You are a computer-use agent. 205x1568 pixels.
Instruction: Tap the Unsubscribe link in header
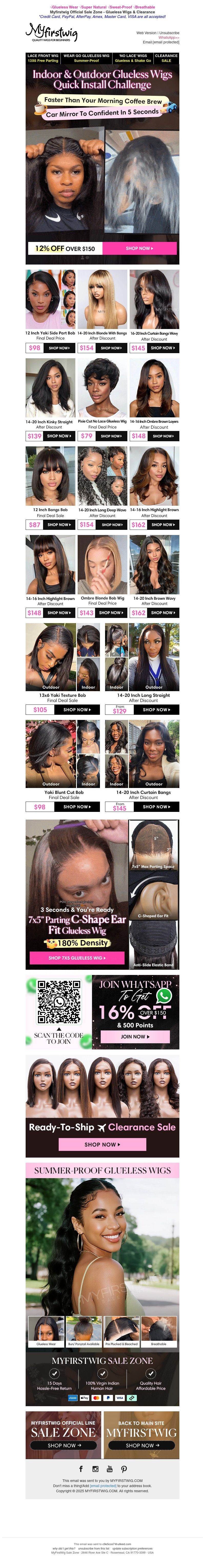[169, 33]
